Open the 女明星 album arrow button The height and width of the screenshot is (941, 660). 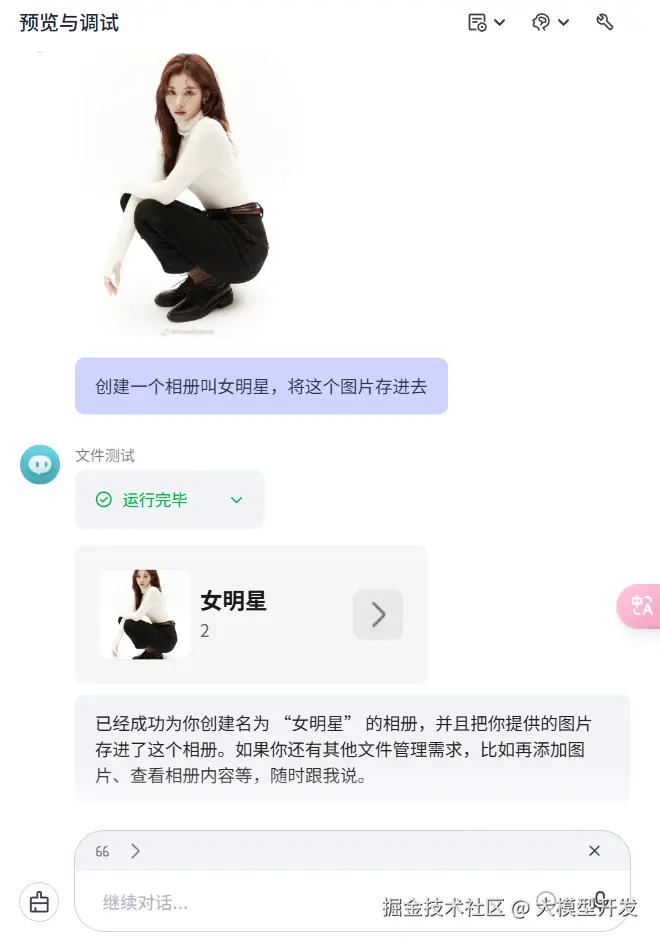point(378,614)
